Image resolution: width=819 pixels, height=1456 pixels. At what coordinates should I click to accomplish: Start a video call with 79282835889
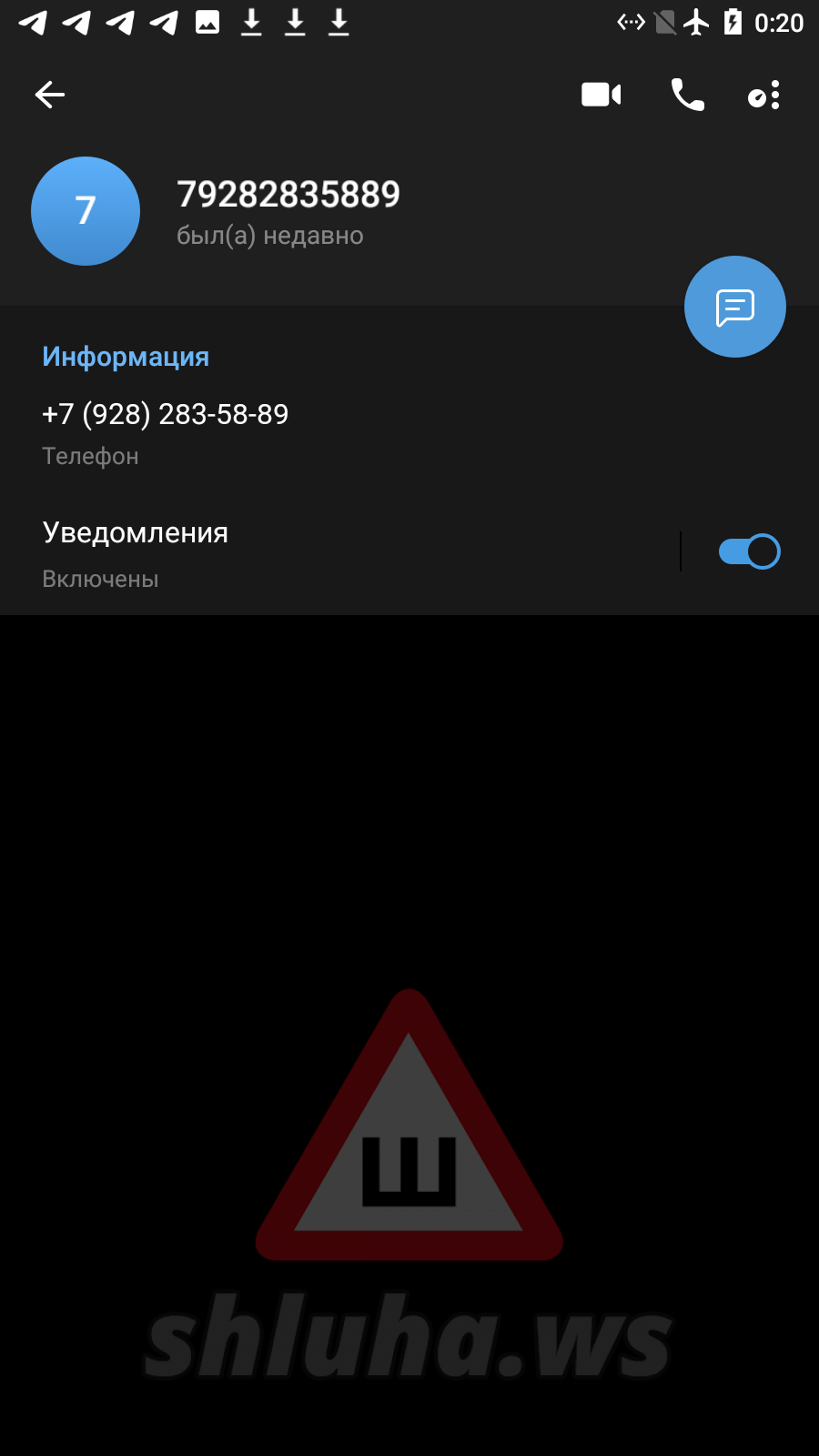click(x=601, y=95)
